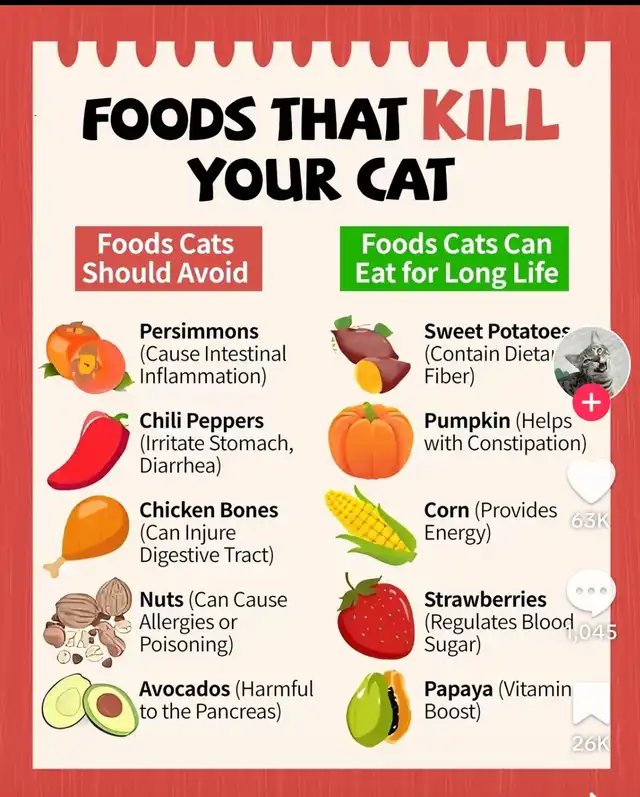The height and width of the screenshot is (797, 640).
Task: Open the creator's profile avatar
Action: [592, 361]
